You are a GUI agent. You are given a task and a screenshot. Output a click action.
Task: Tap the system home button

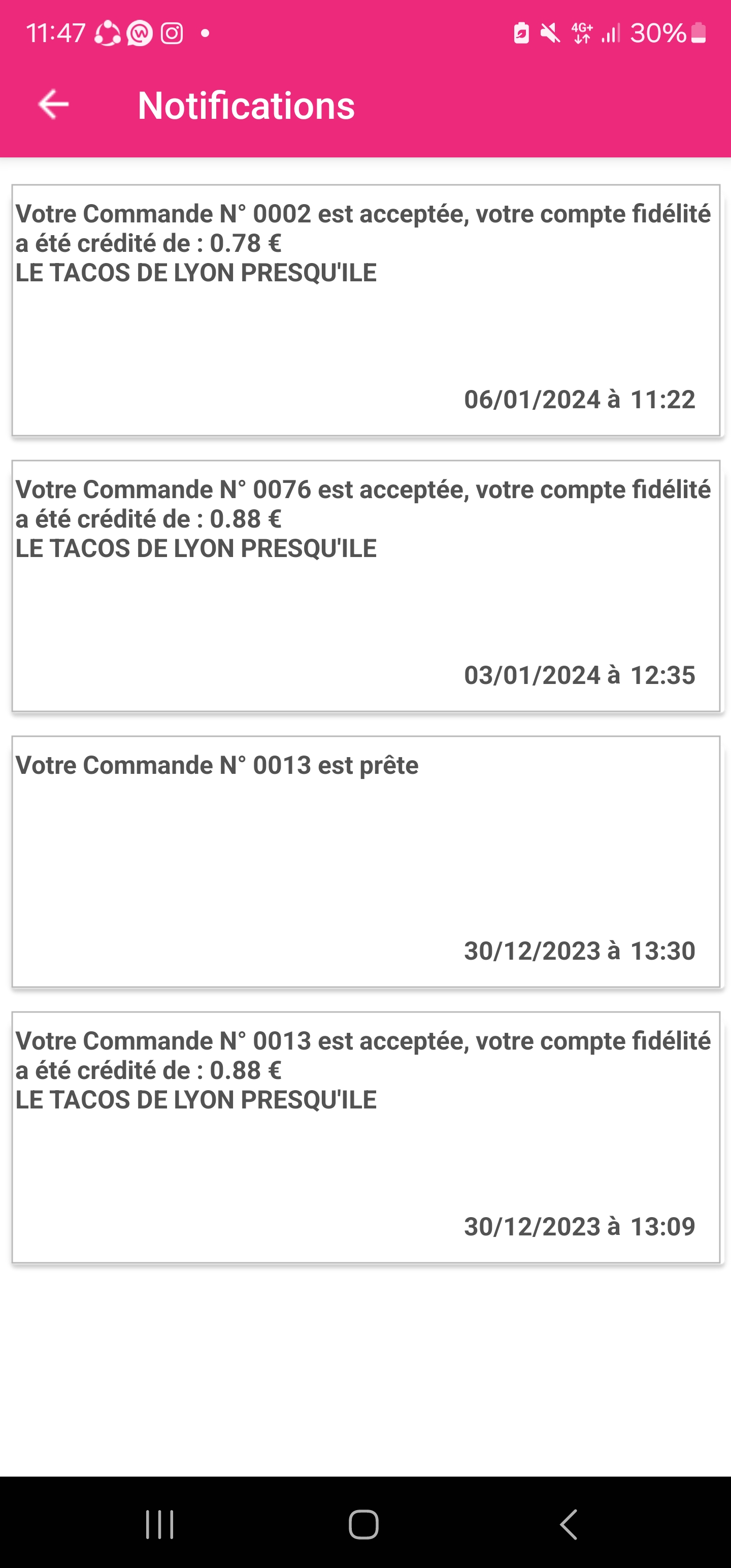coord(364,1524)
